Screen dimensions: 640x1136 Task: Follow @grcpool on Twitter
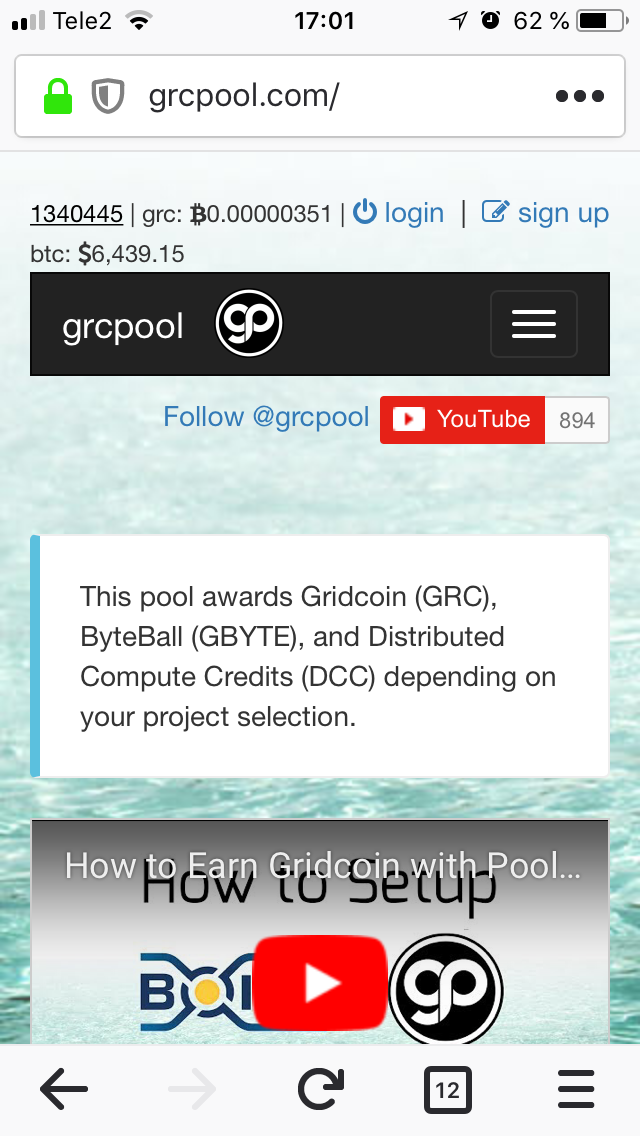click(266, 417)
